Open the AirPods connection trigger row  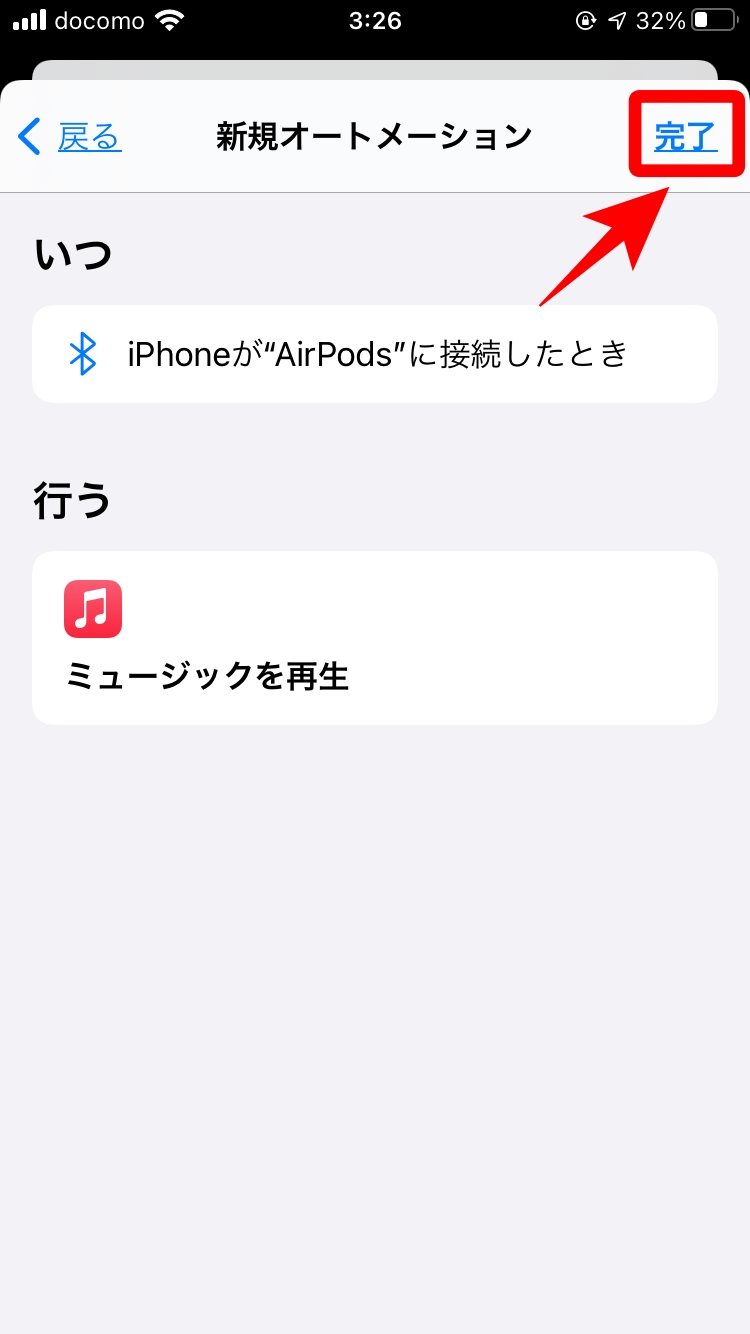point(375,354)
